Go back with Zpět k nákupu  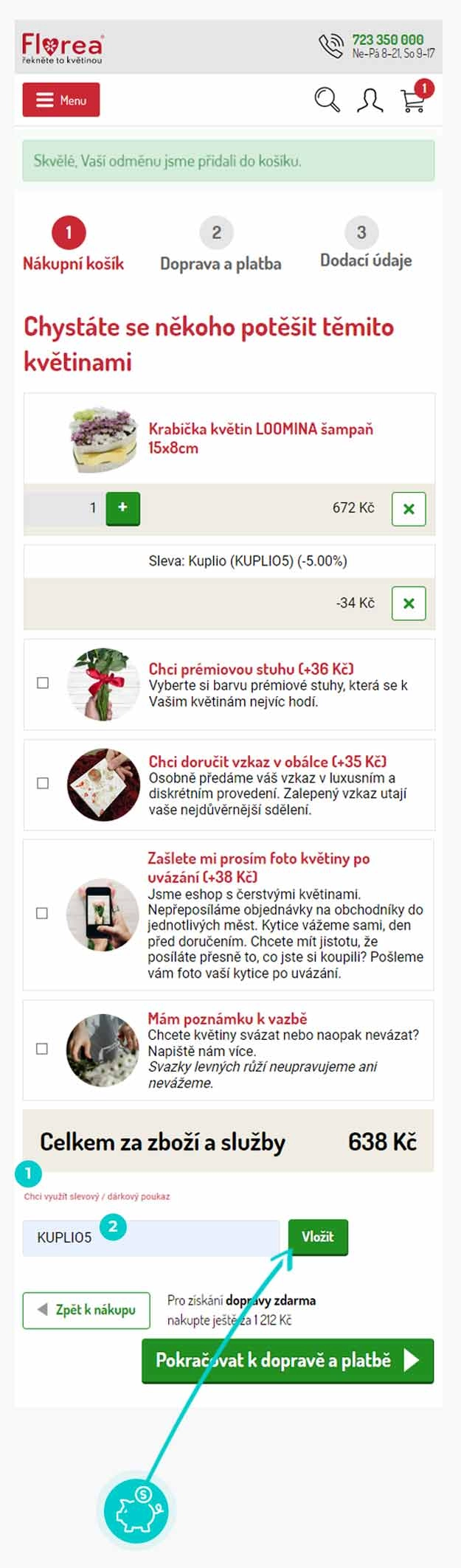86,1310
